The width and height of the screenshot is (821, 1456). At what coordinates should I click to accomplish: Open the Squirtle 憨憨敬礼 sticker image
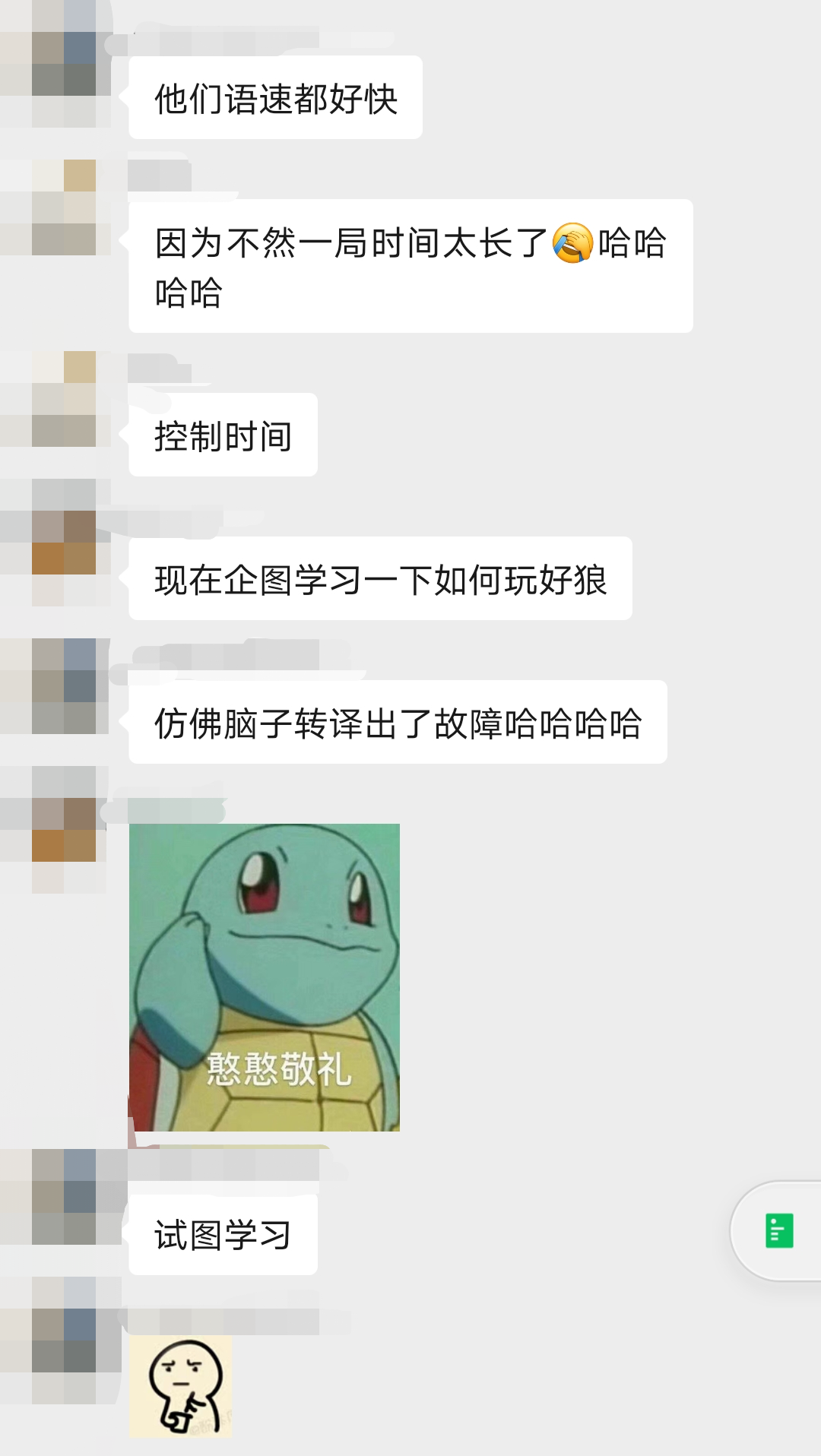[x=265, y=977]
